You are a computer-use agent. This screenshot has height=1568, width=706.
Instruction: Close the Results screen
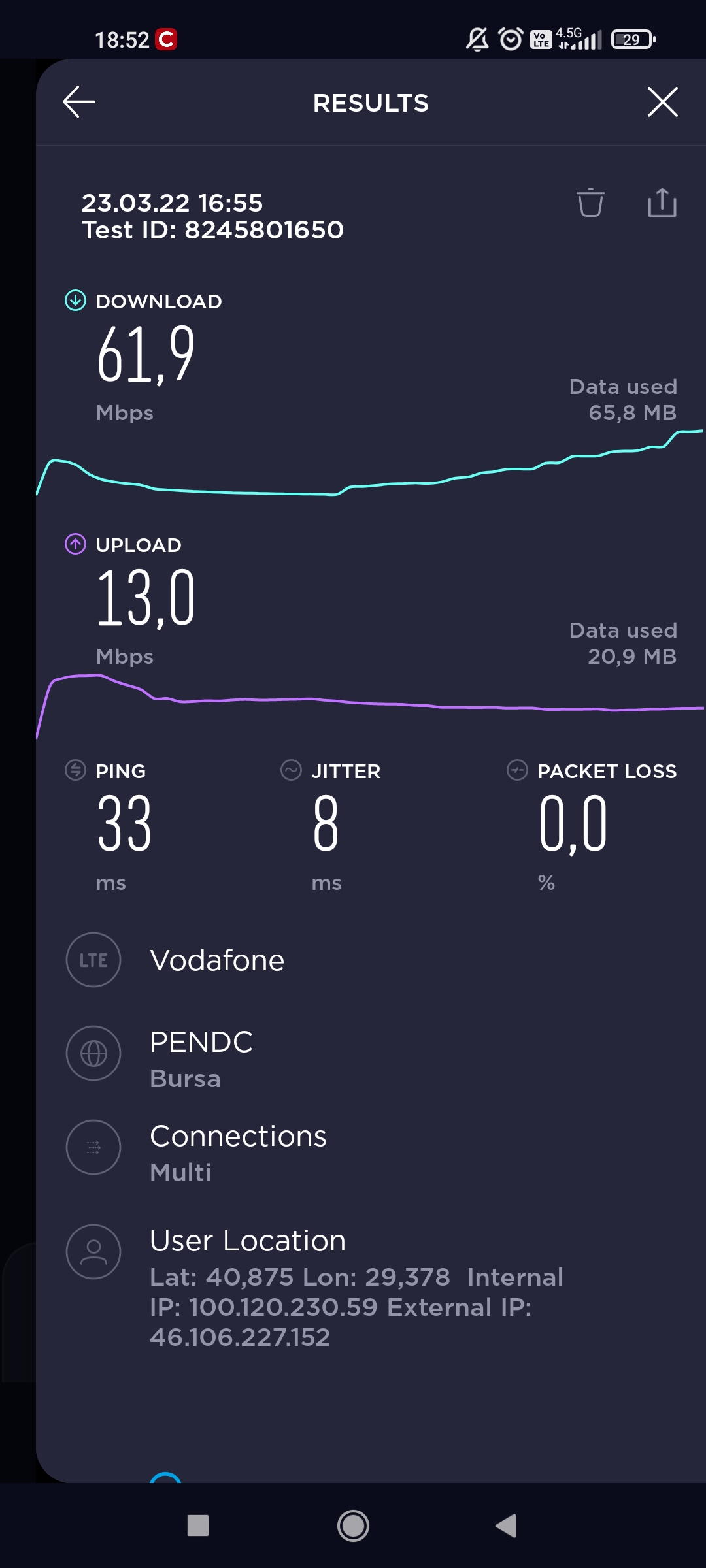662,102
